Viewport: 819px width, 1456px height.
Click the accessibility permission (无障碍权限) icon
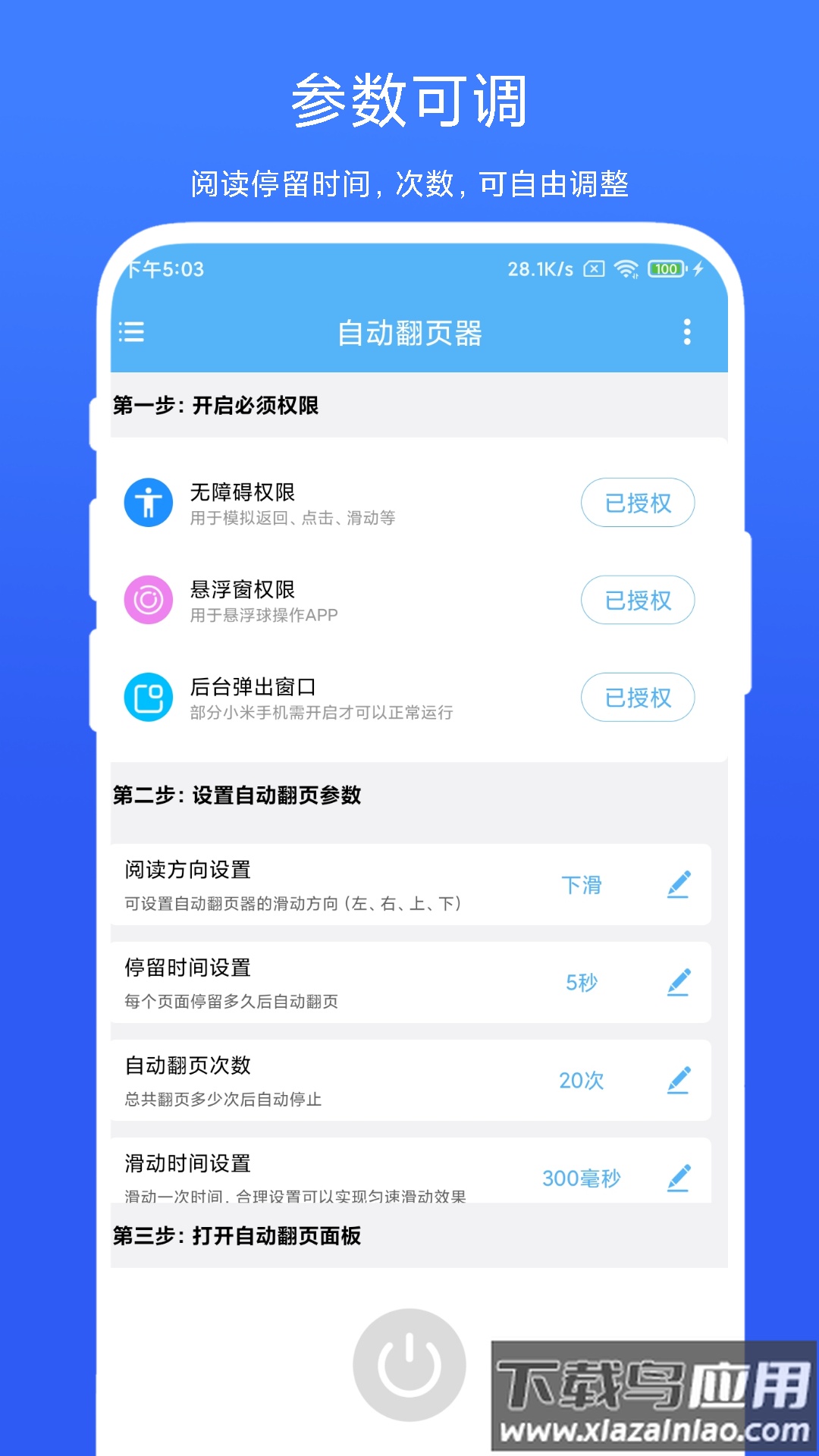point(148,502)
